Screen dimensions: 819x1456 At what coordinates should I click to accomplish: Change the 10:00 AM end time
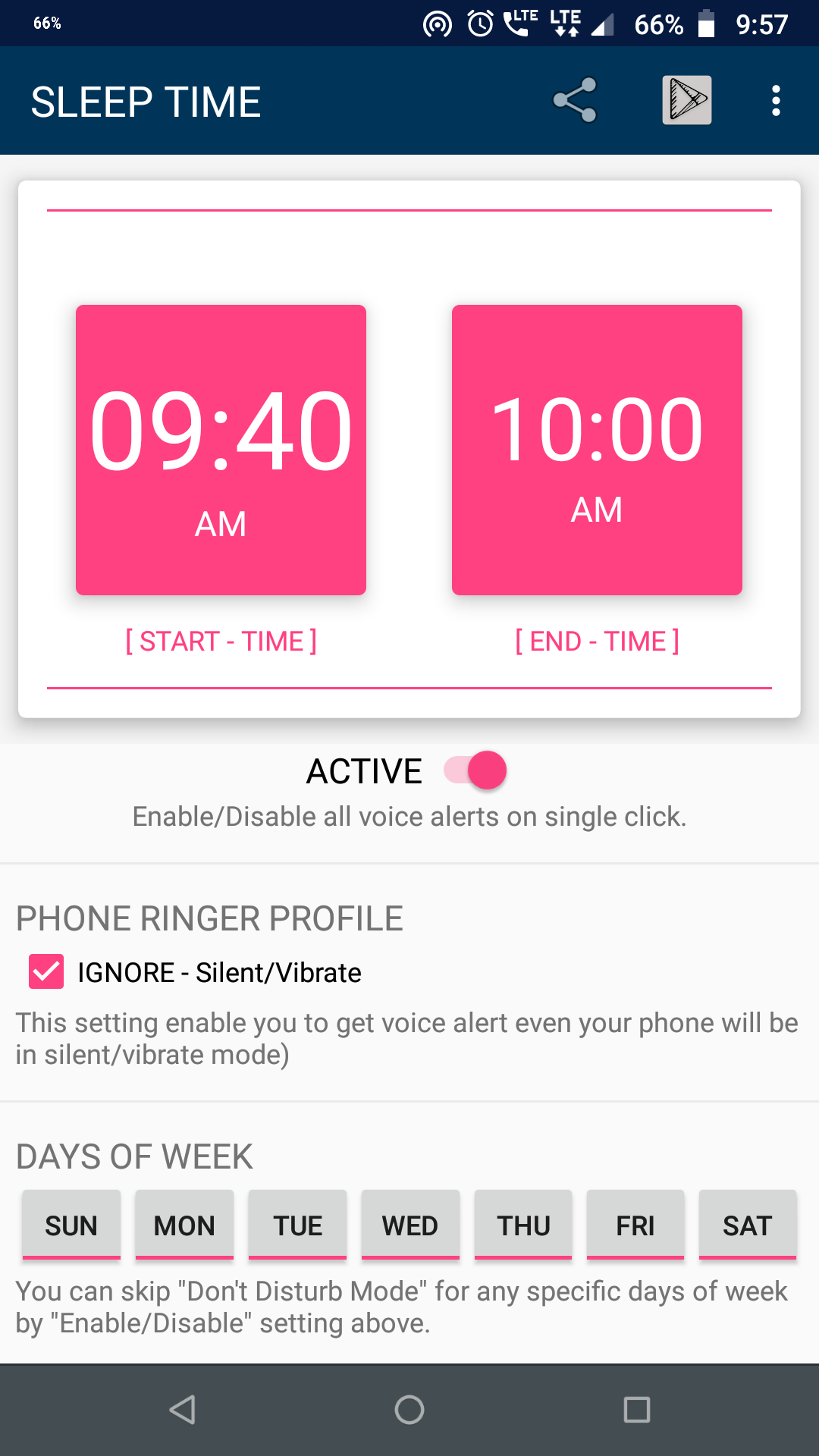597,450
